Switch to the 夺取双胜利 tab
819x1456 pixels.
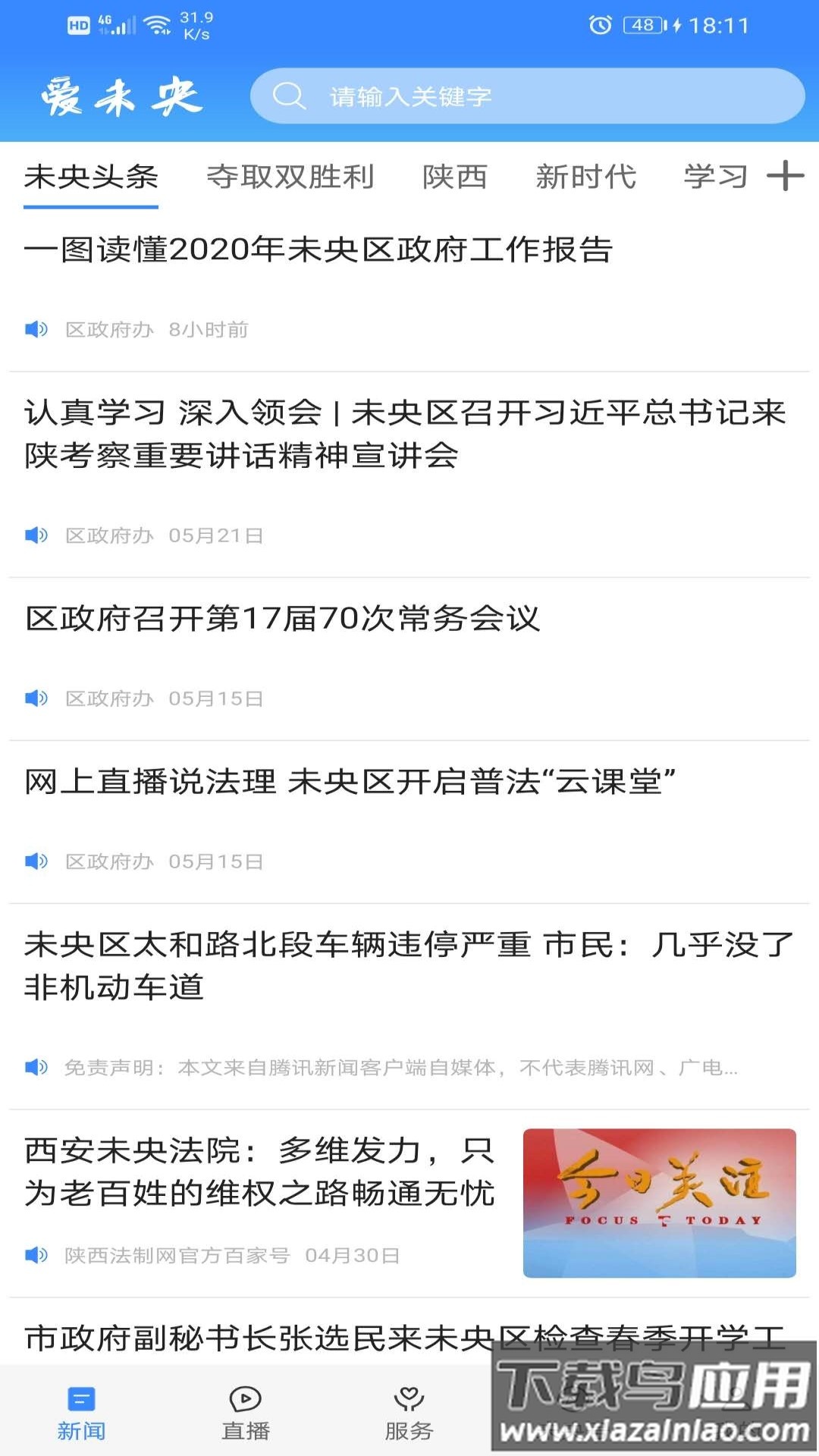pyautogui.click(x=291, y=177)
